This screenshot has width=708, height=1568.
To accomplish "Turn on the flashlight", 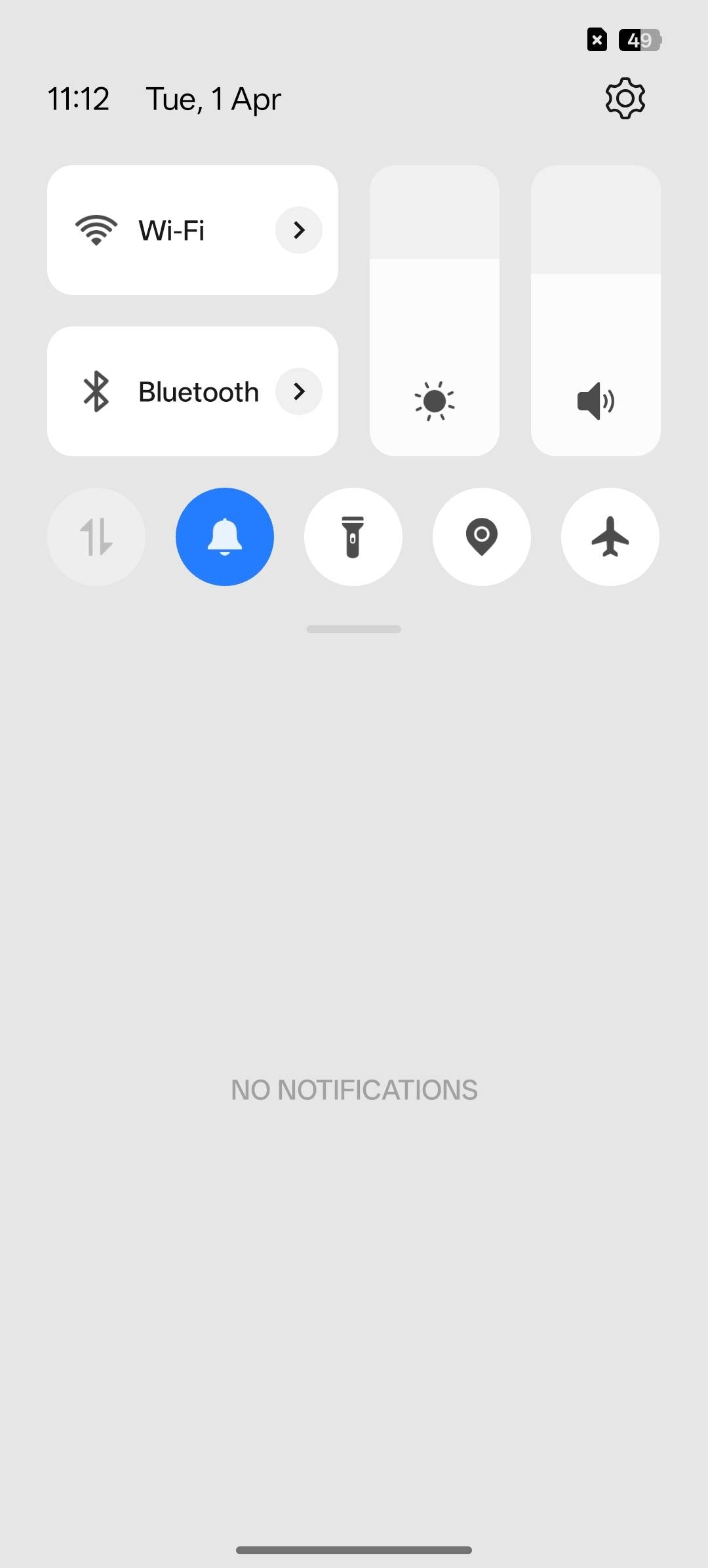I will pos(353,537).
